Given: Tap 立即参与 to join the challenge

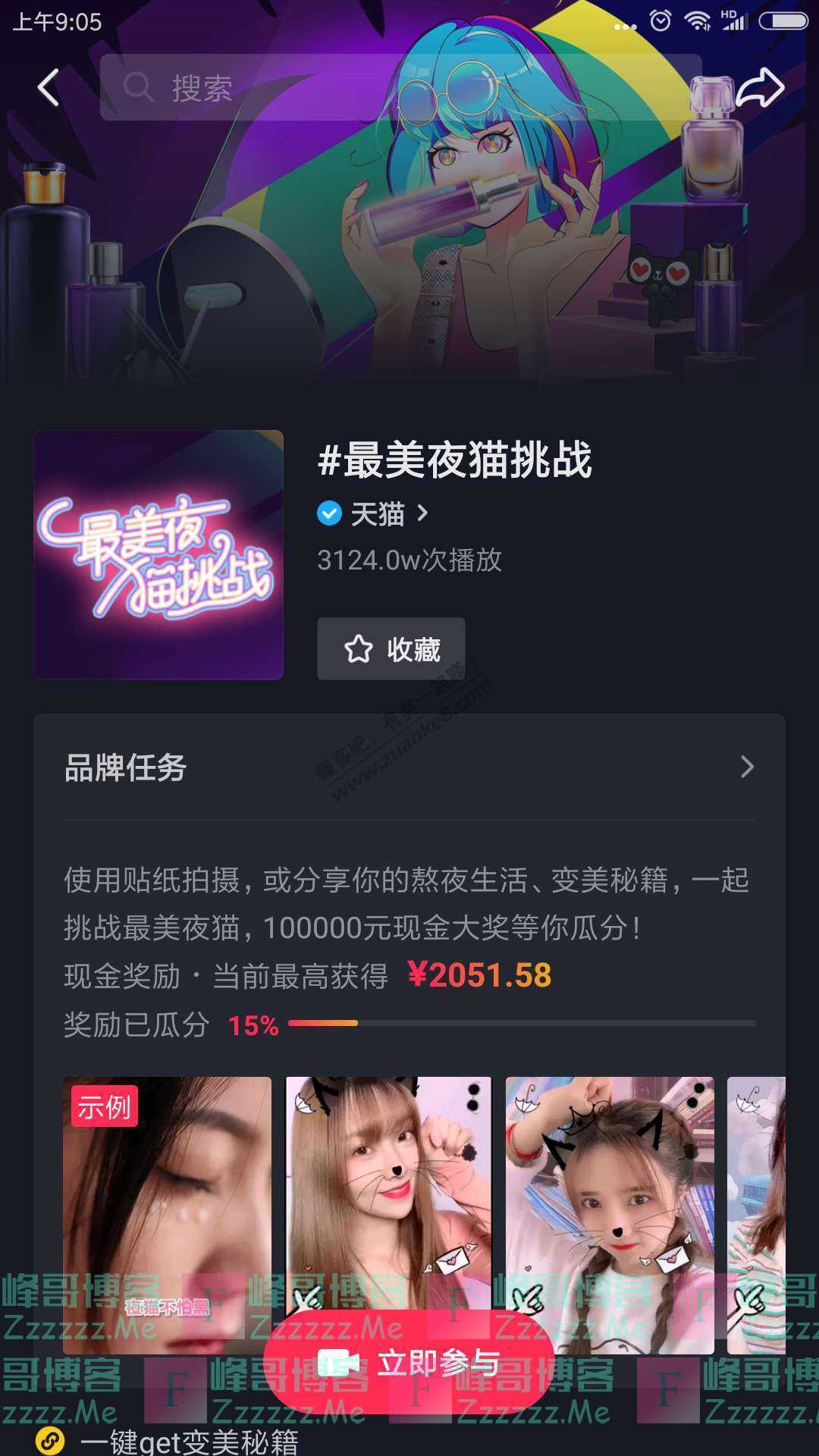Looking at the screenshot, I should 409,1363.
